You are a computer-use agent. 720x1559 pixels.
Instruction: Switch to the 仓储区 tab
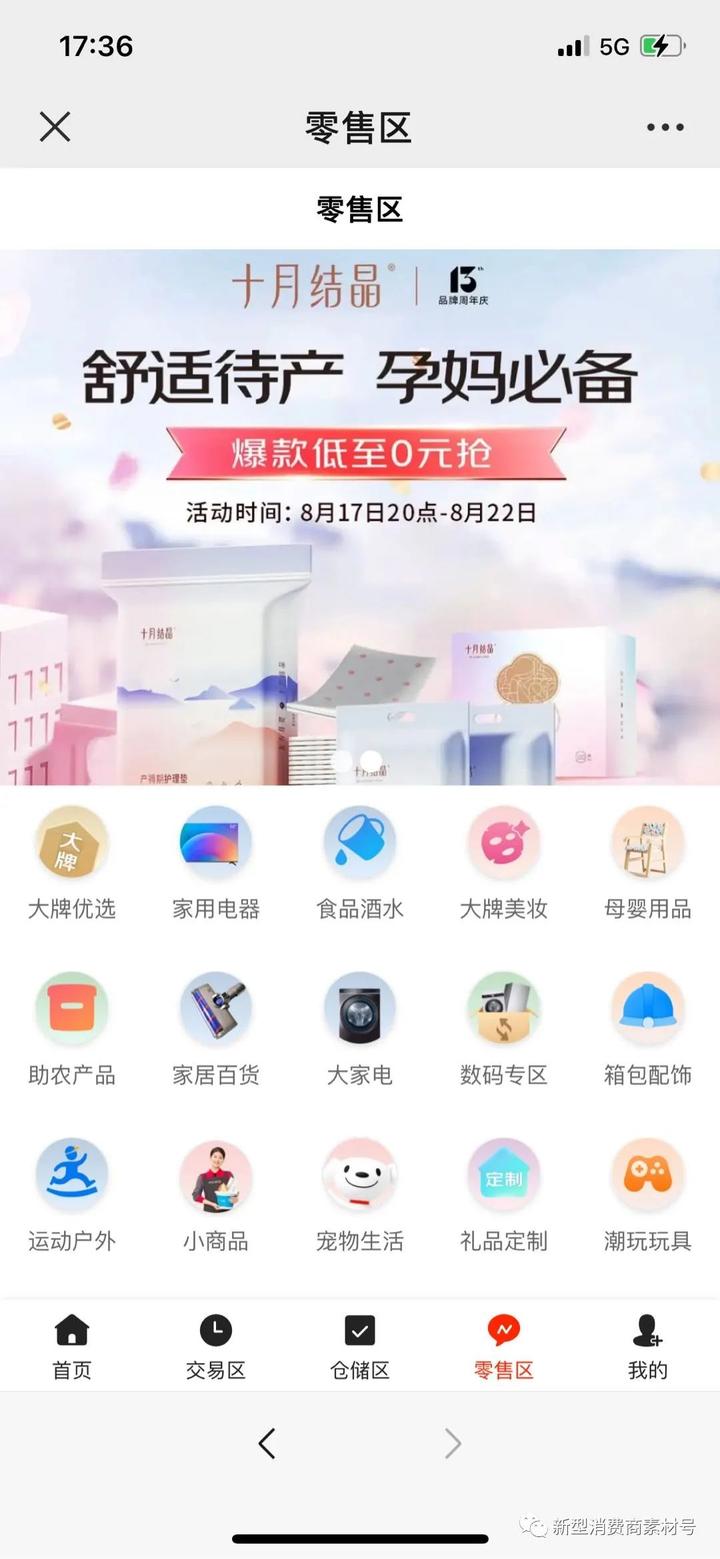point(360,1347)
